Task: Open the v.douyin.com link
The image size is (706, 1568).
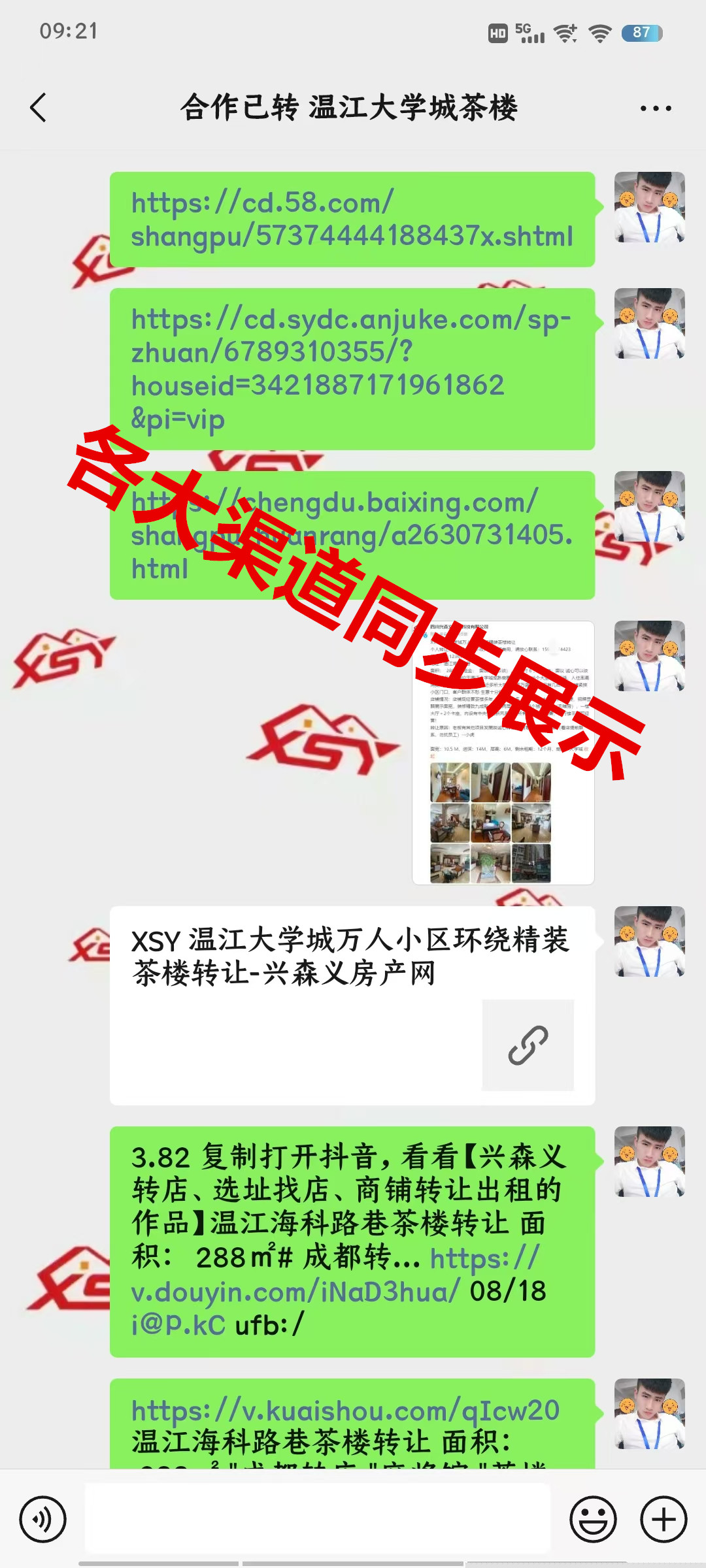Action: point(294,1292)
